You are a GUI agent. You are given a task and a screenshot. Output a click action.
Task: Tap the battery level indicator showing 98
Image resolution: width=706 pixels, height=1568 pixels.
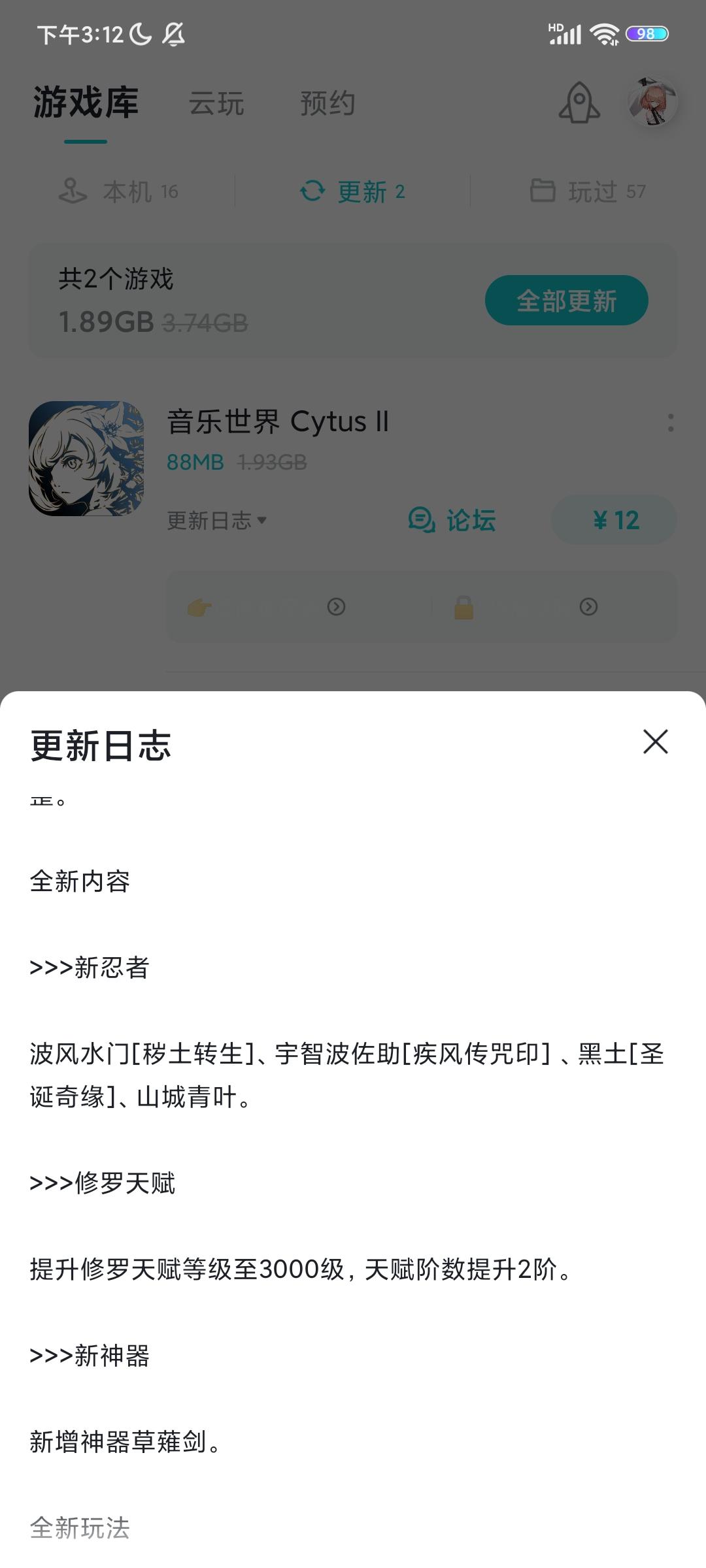point(646,34)
